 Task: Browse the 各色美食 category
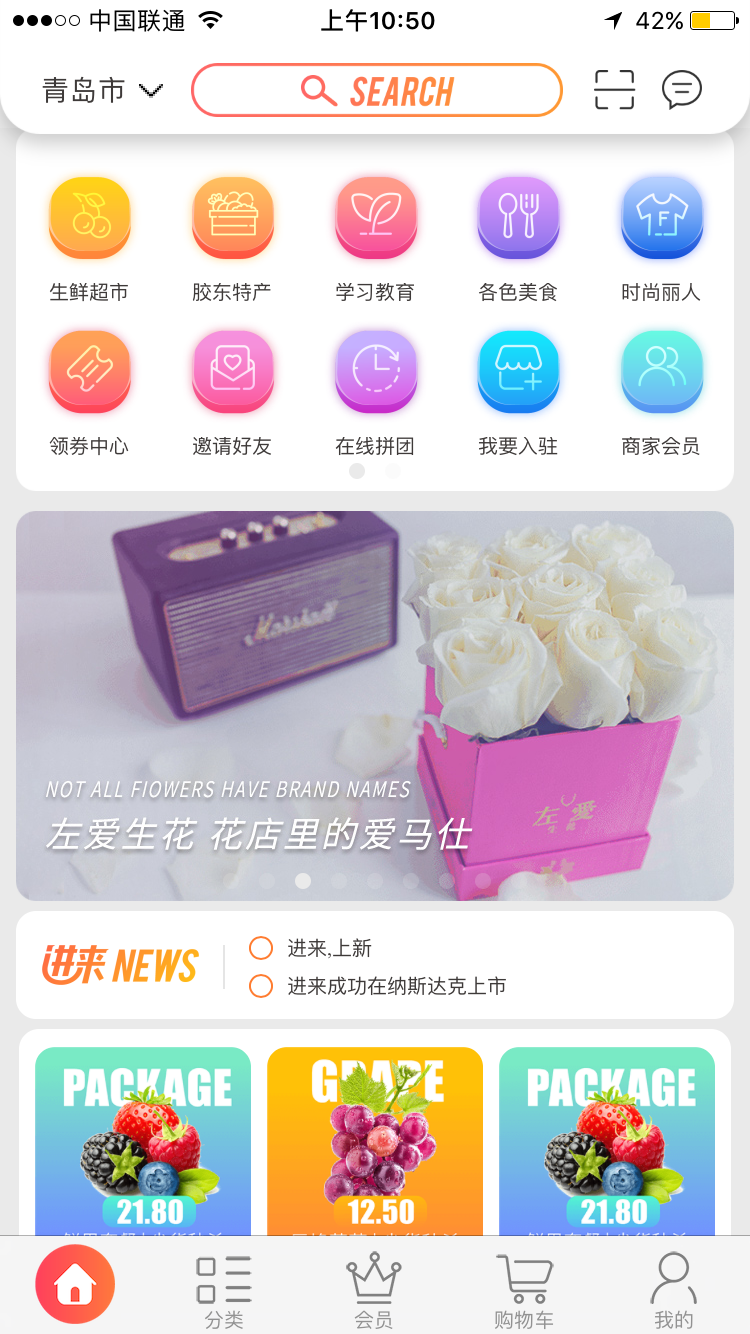518,240
